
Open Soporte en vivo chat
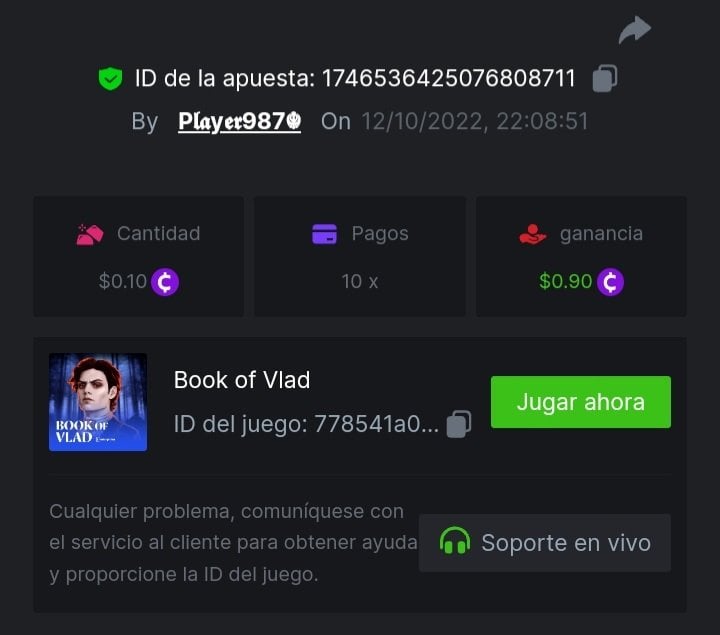[545, 543]
